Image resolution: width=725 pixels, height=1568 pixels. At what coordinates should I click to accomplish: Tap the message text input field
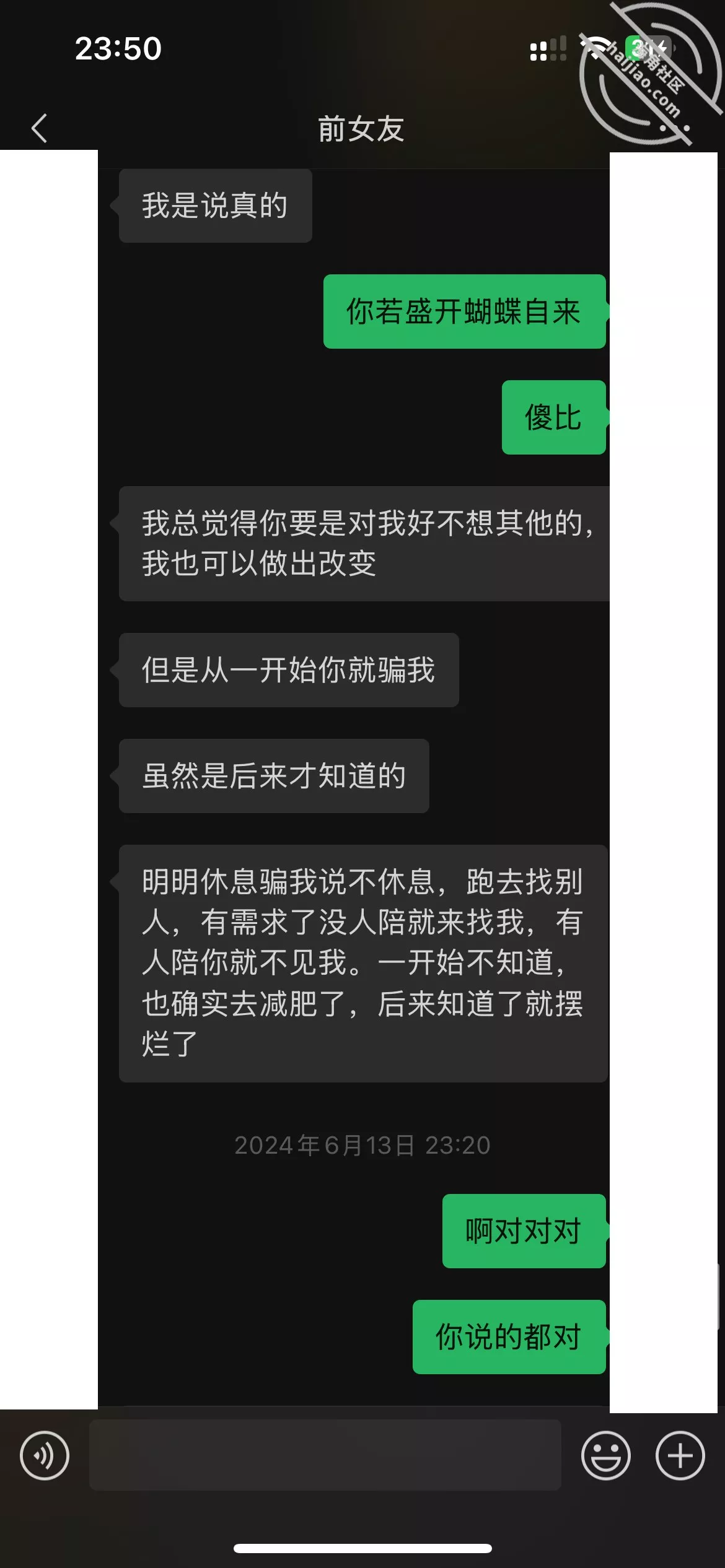tap(325, 1455)
